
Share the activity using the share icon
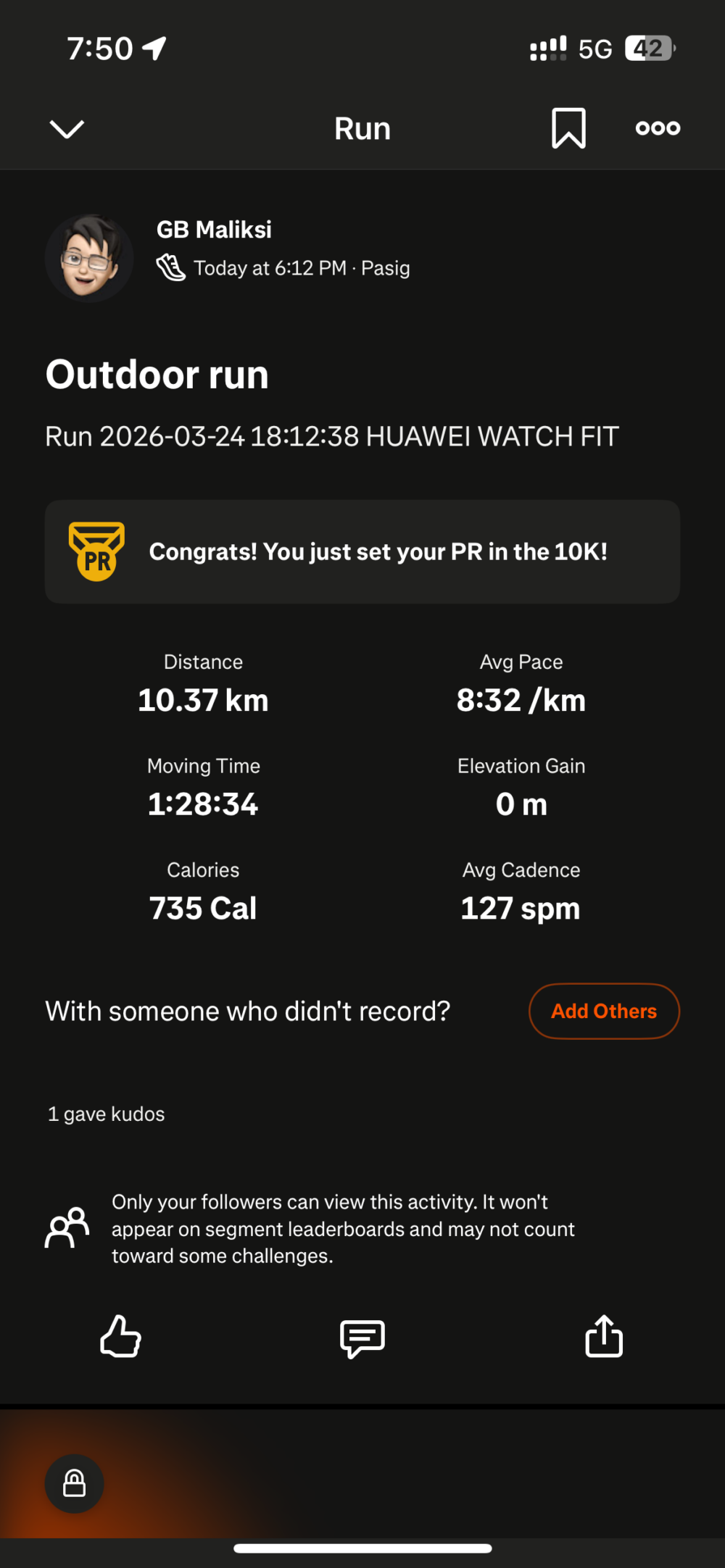click(x=604, y=1337)
